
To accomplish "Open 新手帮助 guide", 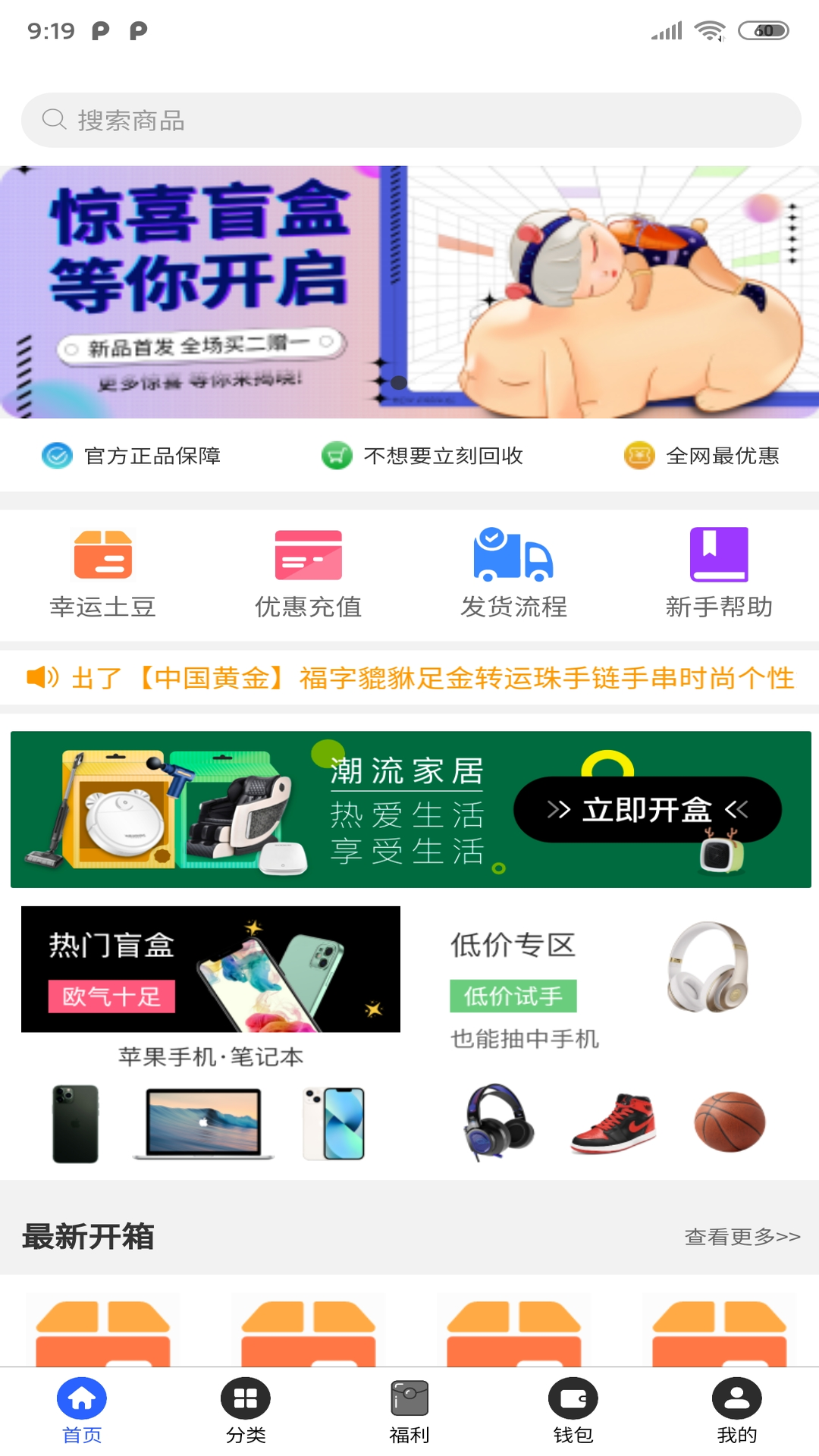I will [x=719, y=574].
